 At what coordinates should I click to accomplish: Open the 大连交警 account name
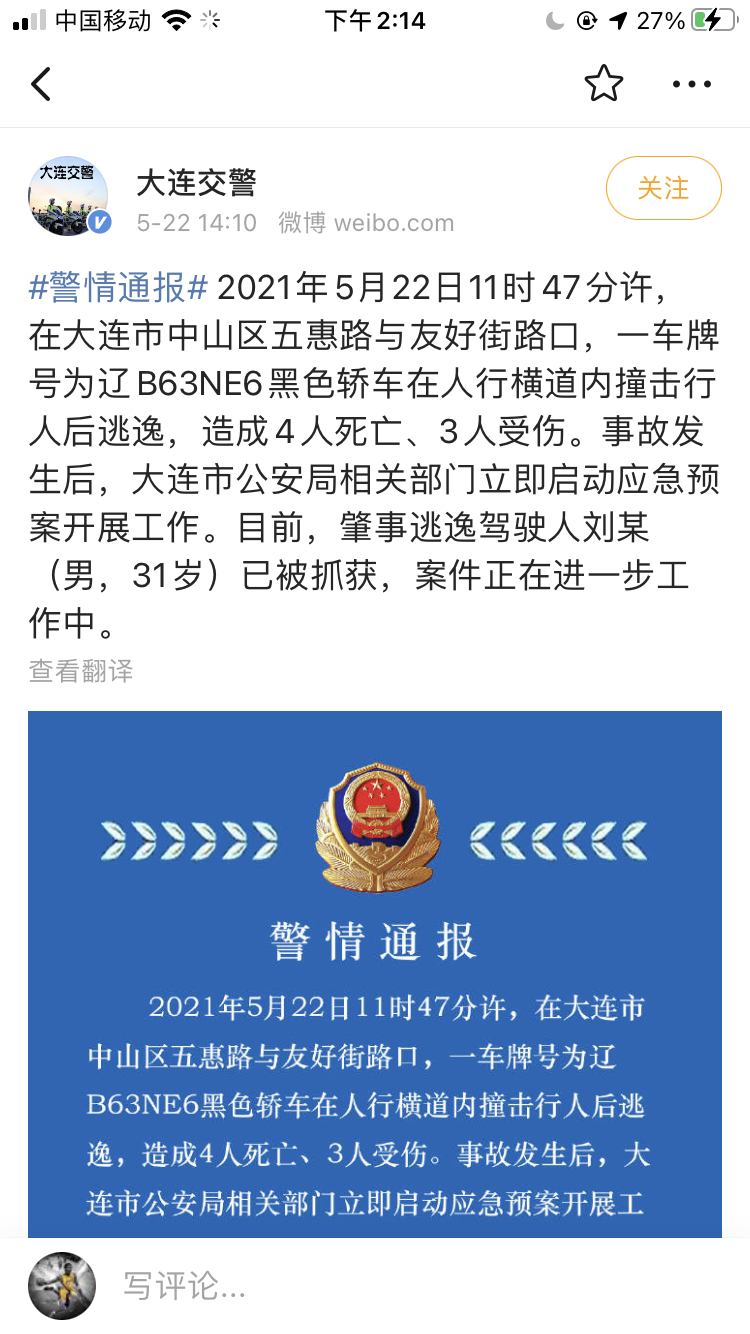click(197, 182)
